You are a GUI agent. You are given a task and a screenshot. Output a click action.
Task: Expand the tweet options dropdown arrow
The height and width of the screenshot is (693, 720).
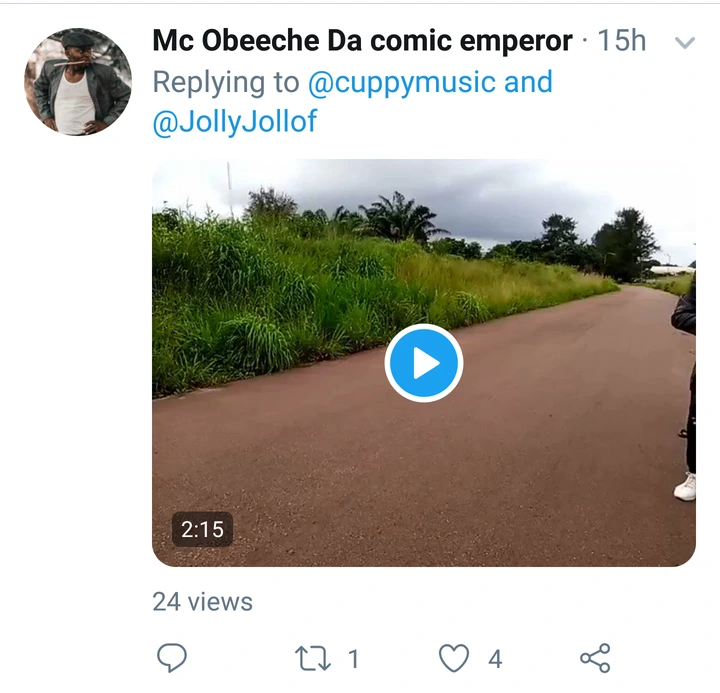pos(685,43)
